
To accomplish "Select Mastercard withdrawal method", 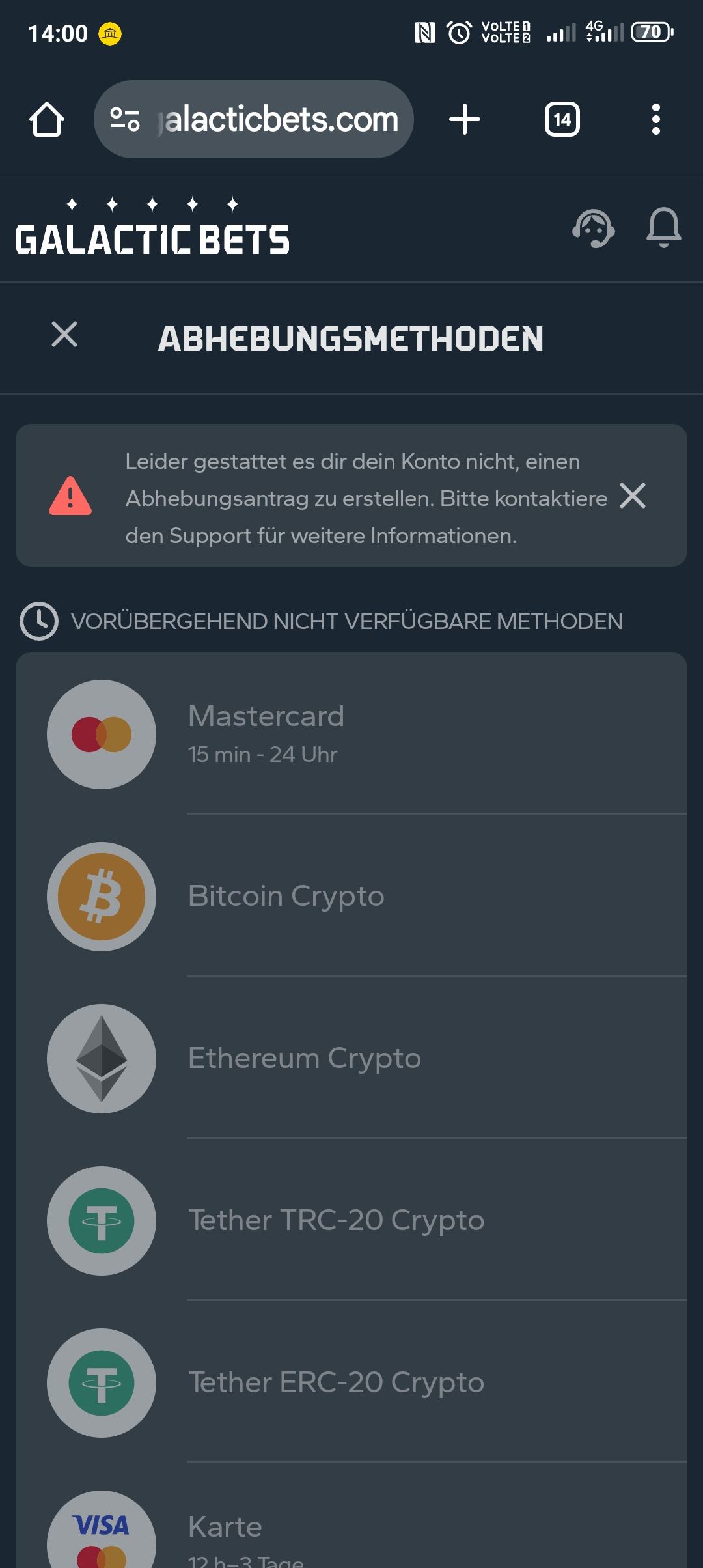I will (x=351, y=734).
